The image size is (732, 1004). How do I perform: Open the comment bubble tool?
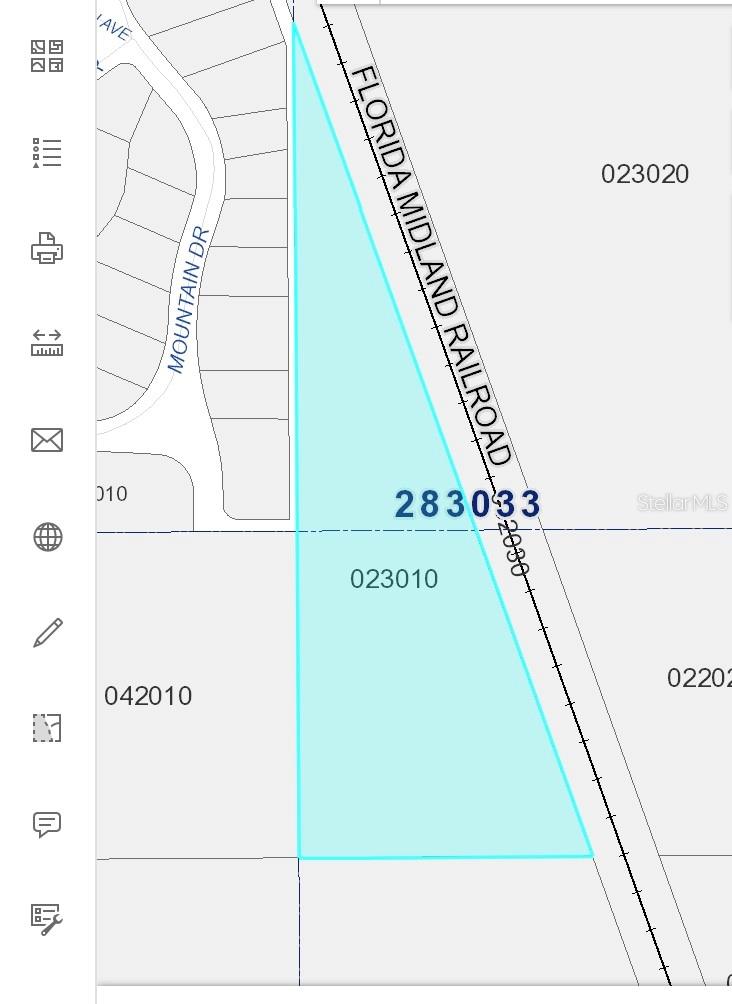(x=47, y=824)
